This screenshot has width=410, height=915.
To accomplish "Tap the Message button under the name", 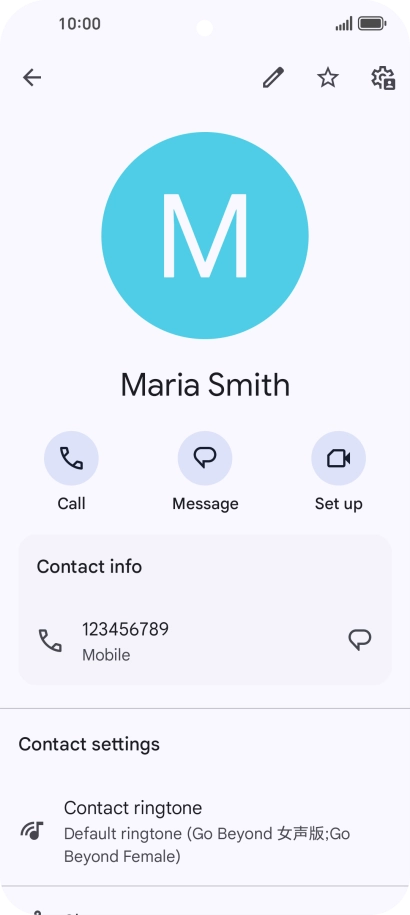I will 205,458.
